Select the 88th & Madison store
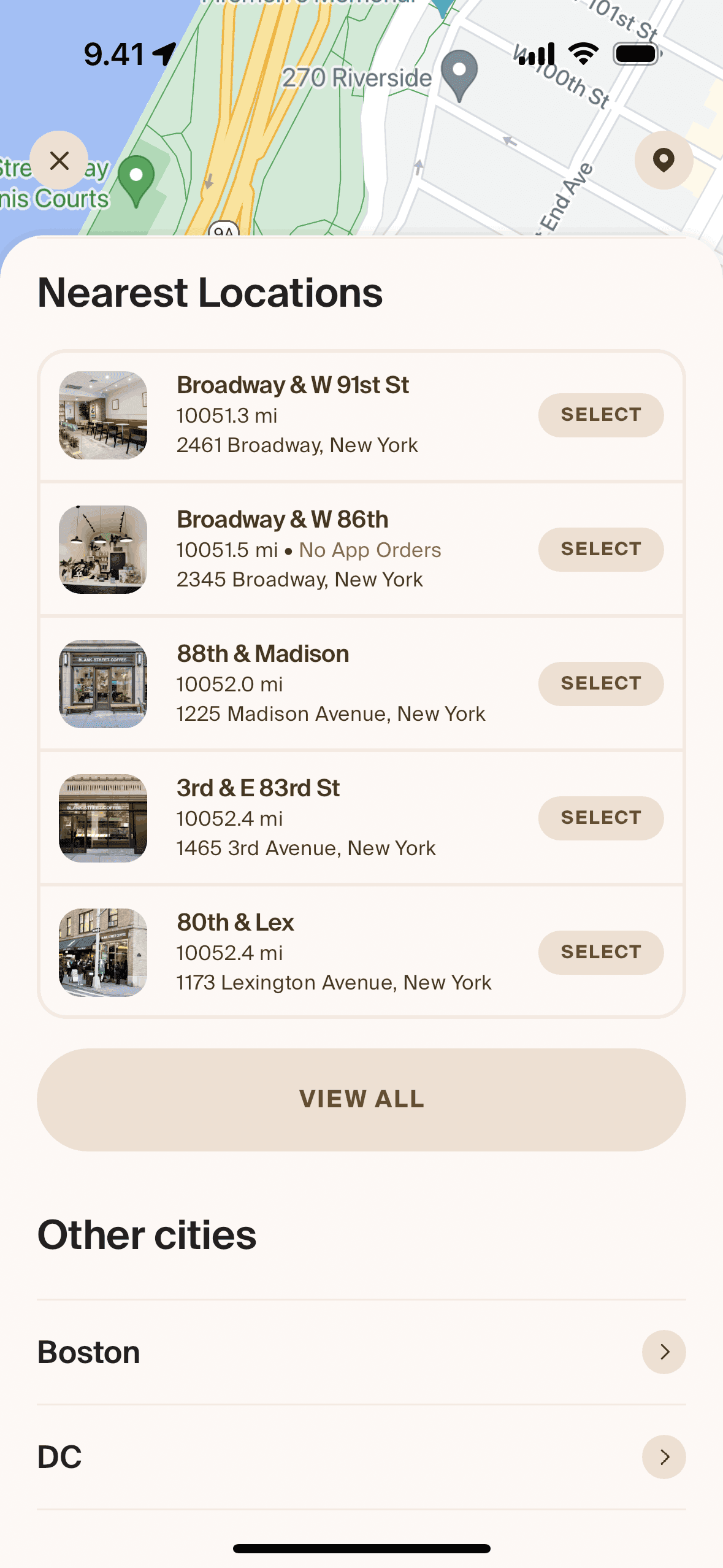Screen dimensions: 723x1568 [600, 683]
